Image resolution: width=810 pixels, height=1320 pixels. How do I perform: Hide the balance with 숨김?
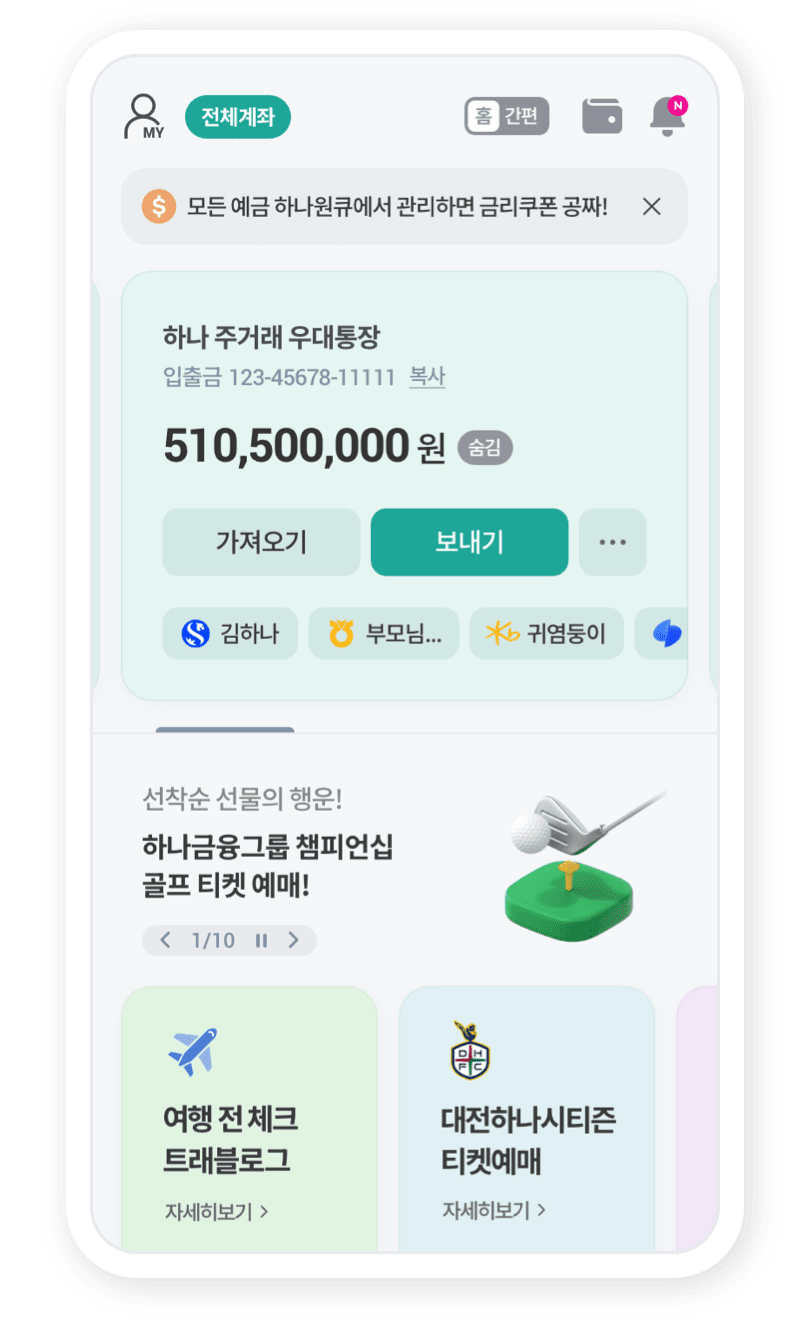[485, 448]
